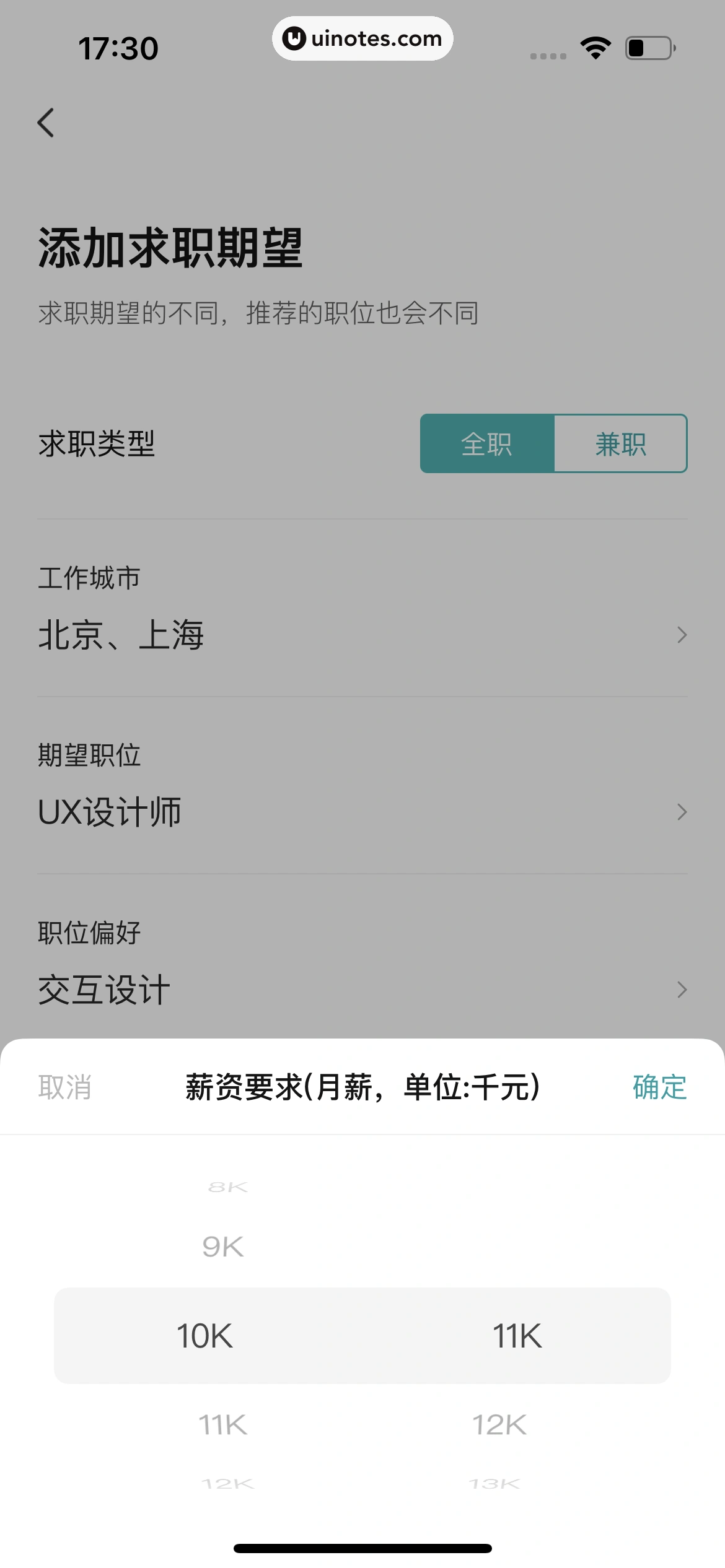Tap the right chevron beside 北京、上海
Viewport: 725px width, 1568px height.
[682, 635]
